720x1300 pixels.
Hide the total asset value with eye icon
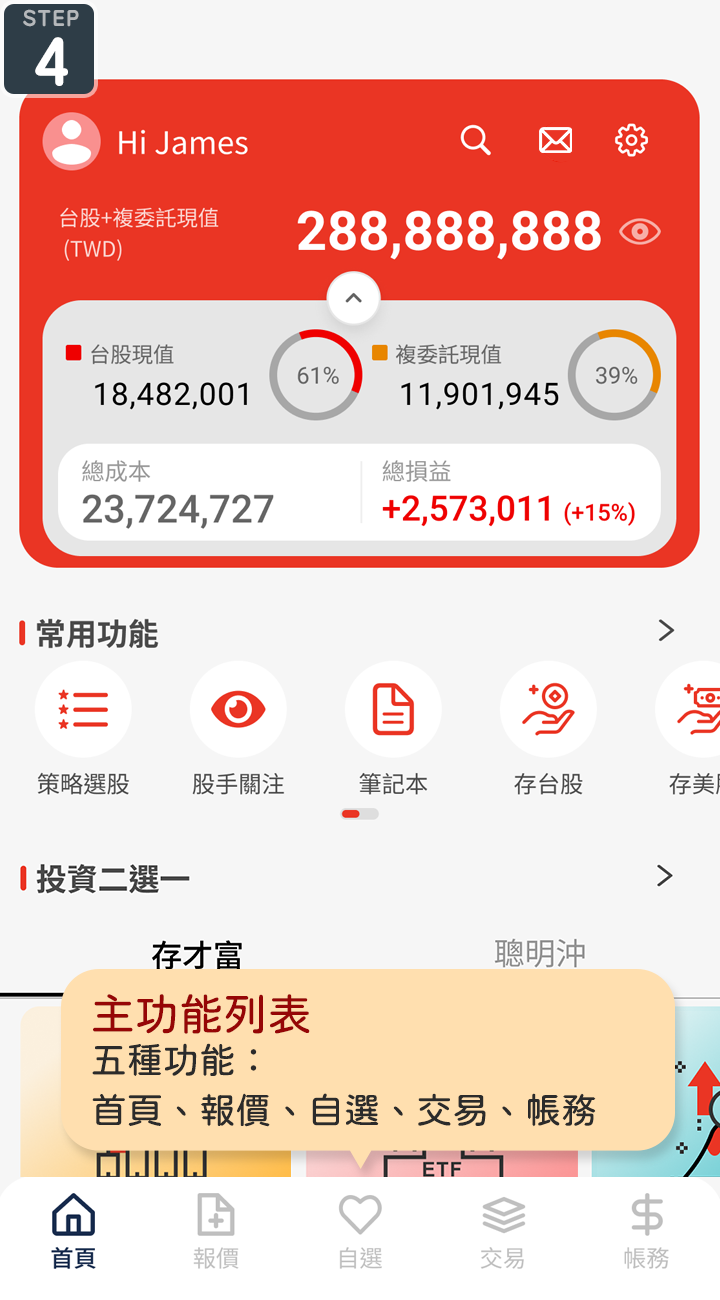640,232
